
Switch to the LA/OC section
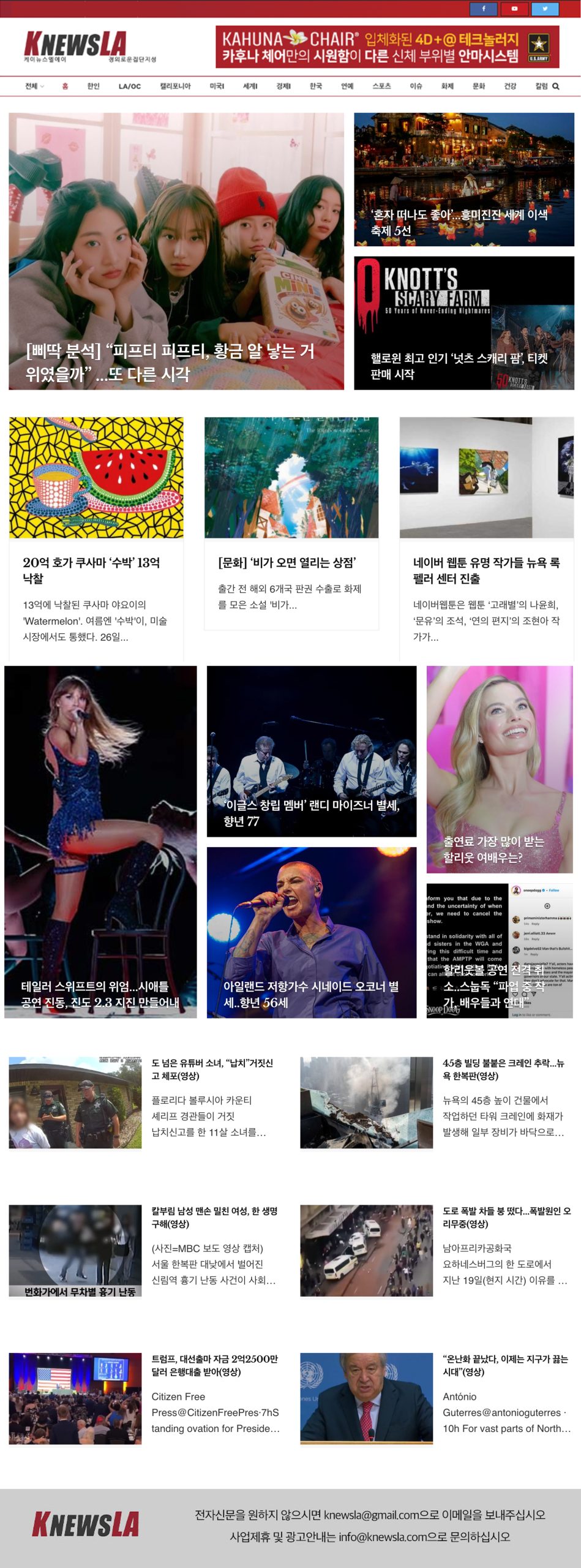(x=129, y=86)
